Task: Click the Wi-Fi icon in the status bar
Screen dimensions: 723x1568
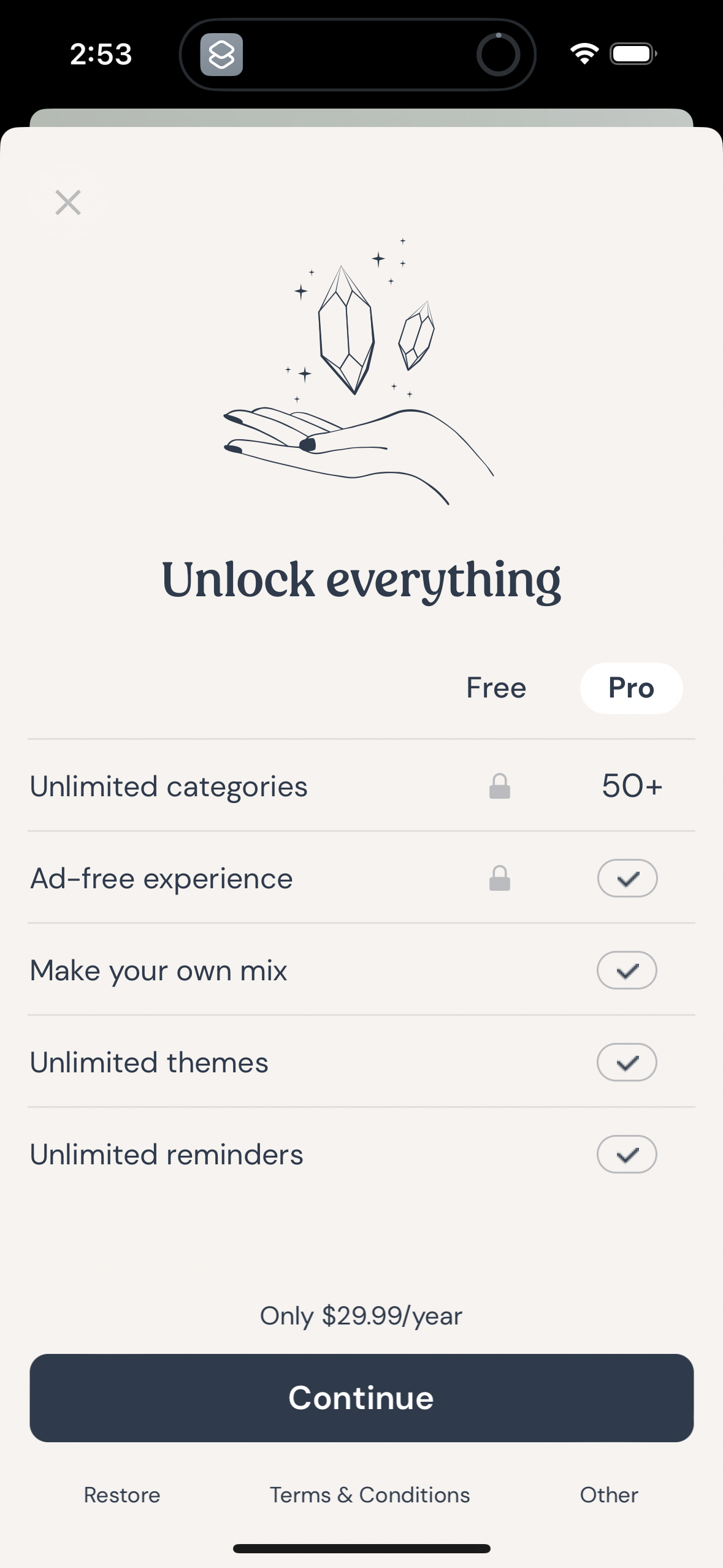Action: click(x=583, y=54)
